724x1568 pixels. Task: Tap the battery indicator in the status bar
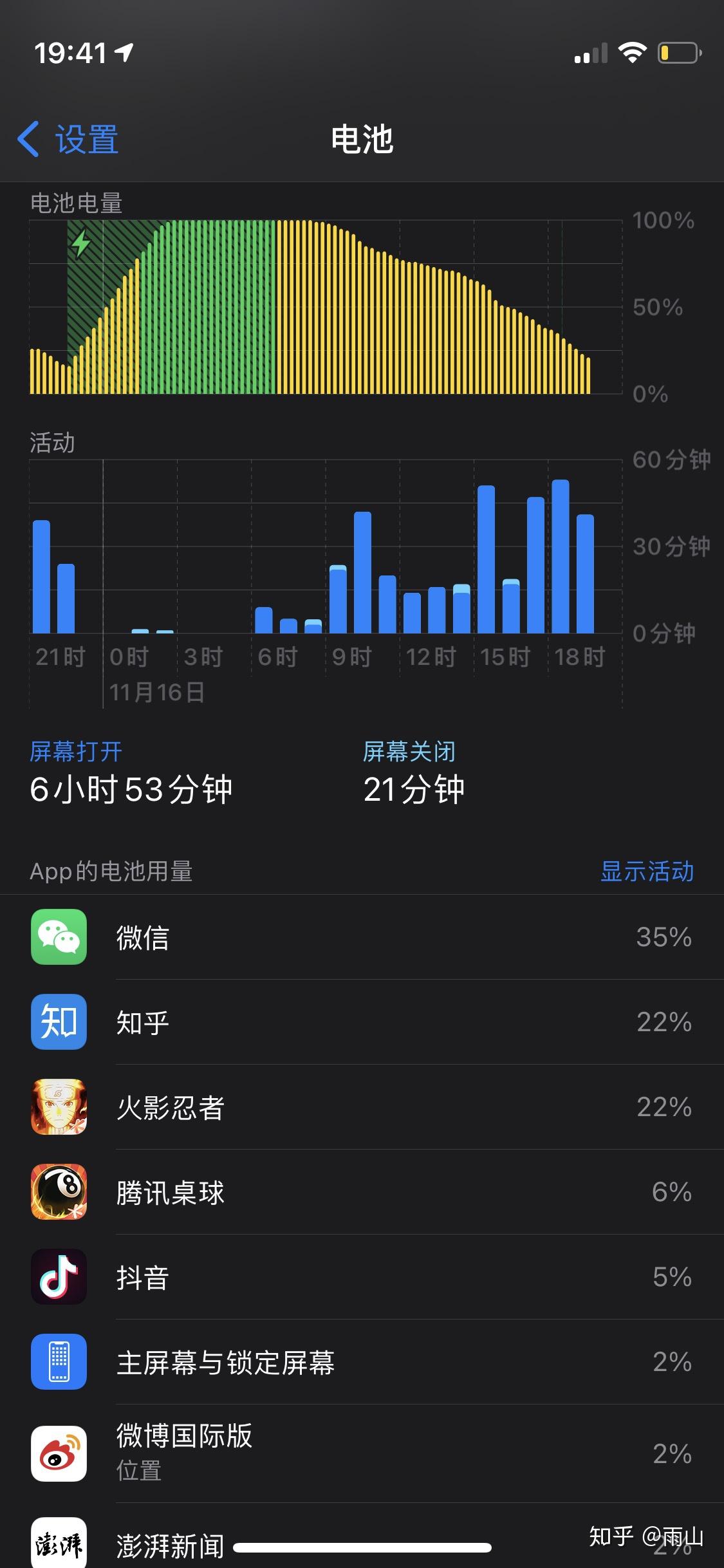pyautogui.click(x=680, y=54)
